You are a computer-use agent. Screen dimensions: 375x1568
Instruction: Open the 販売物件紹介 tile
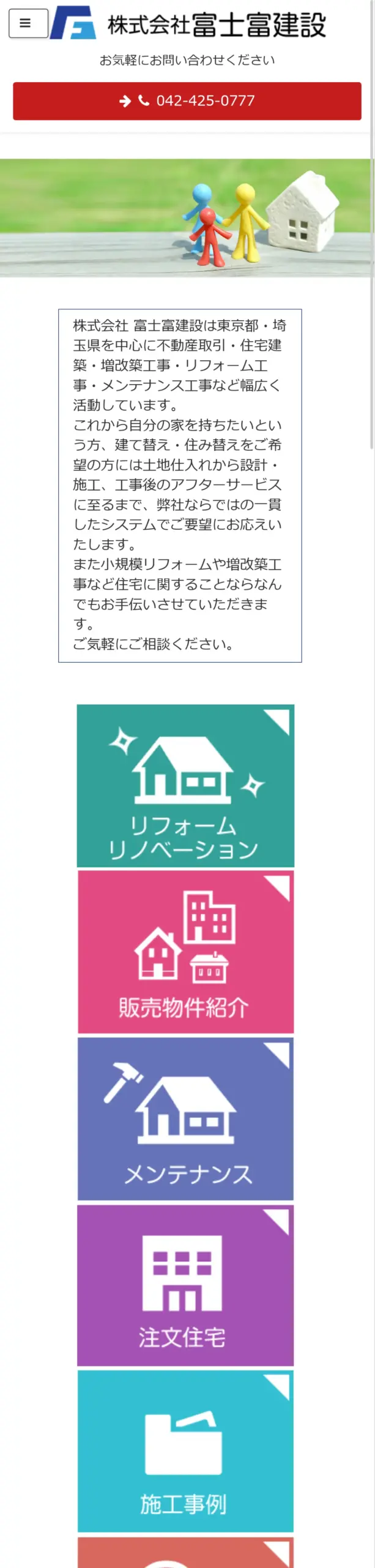185,952
